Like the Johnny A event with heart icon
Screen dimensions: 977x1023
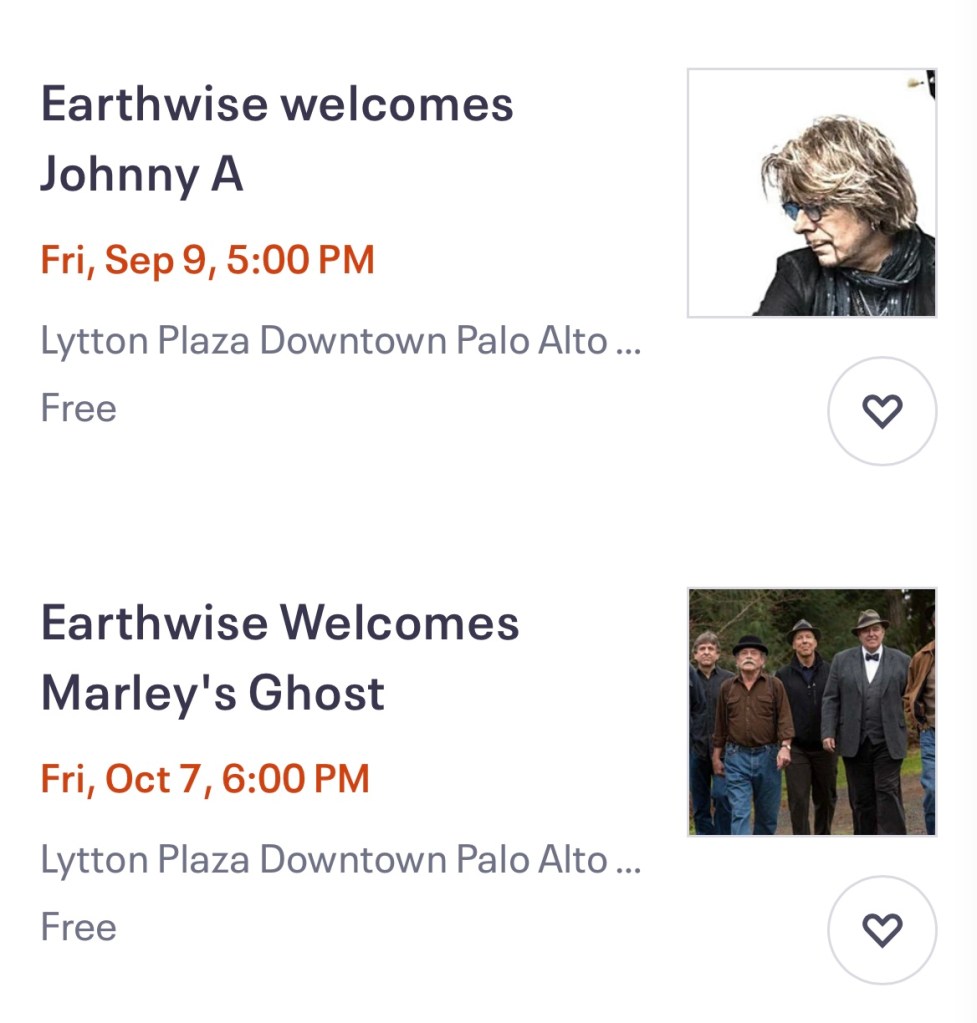(882, 411)
